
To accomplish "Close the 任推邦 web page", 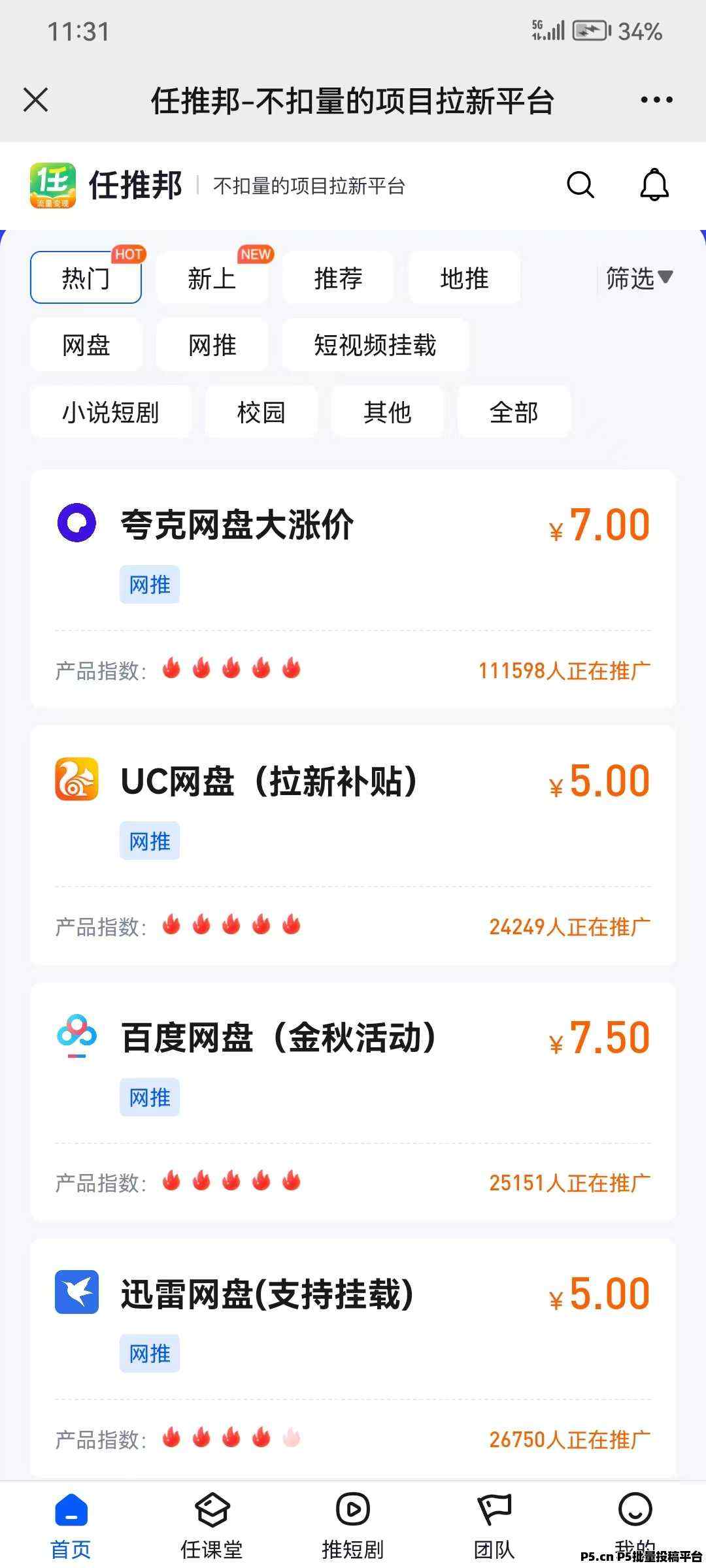I will point(35,101).
